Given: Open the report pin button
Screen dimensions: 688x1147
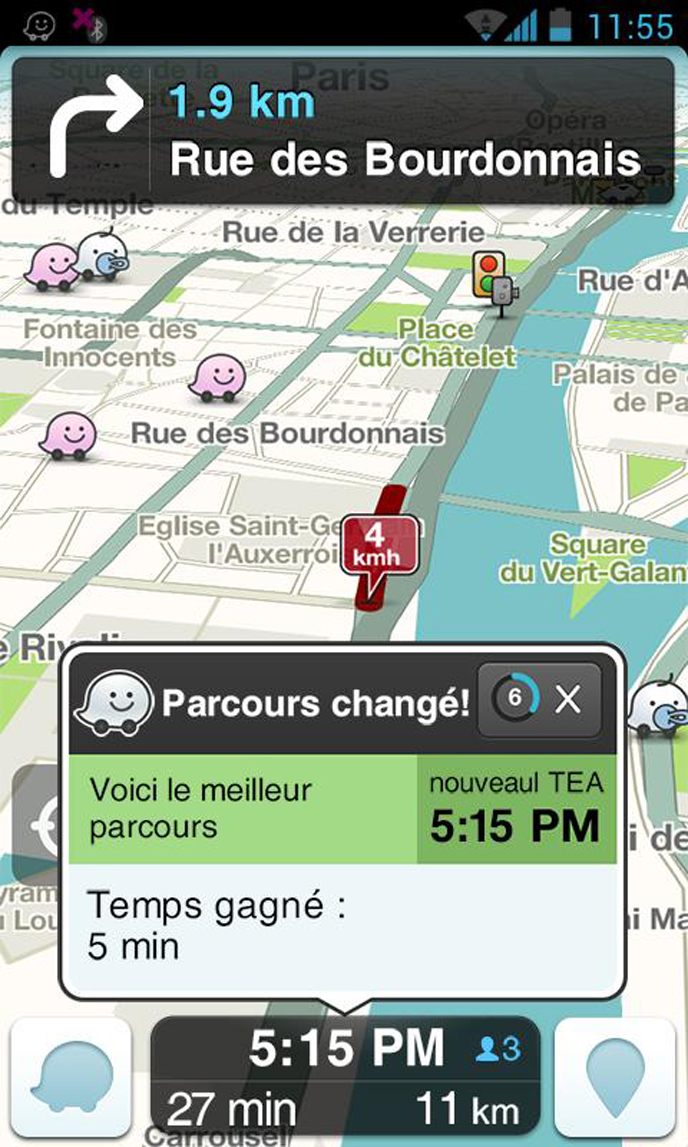Looking at the screenshot, I should (x=615, y=1076).
